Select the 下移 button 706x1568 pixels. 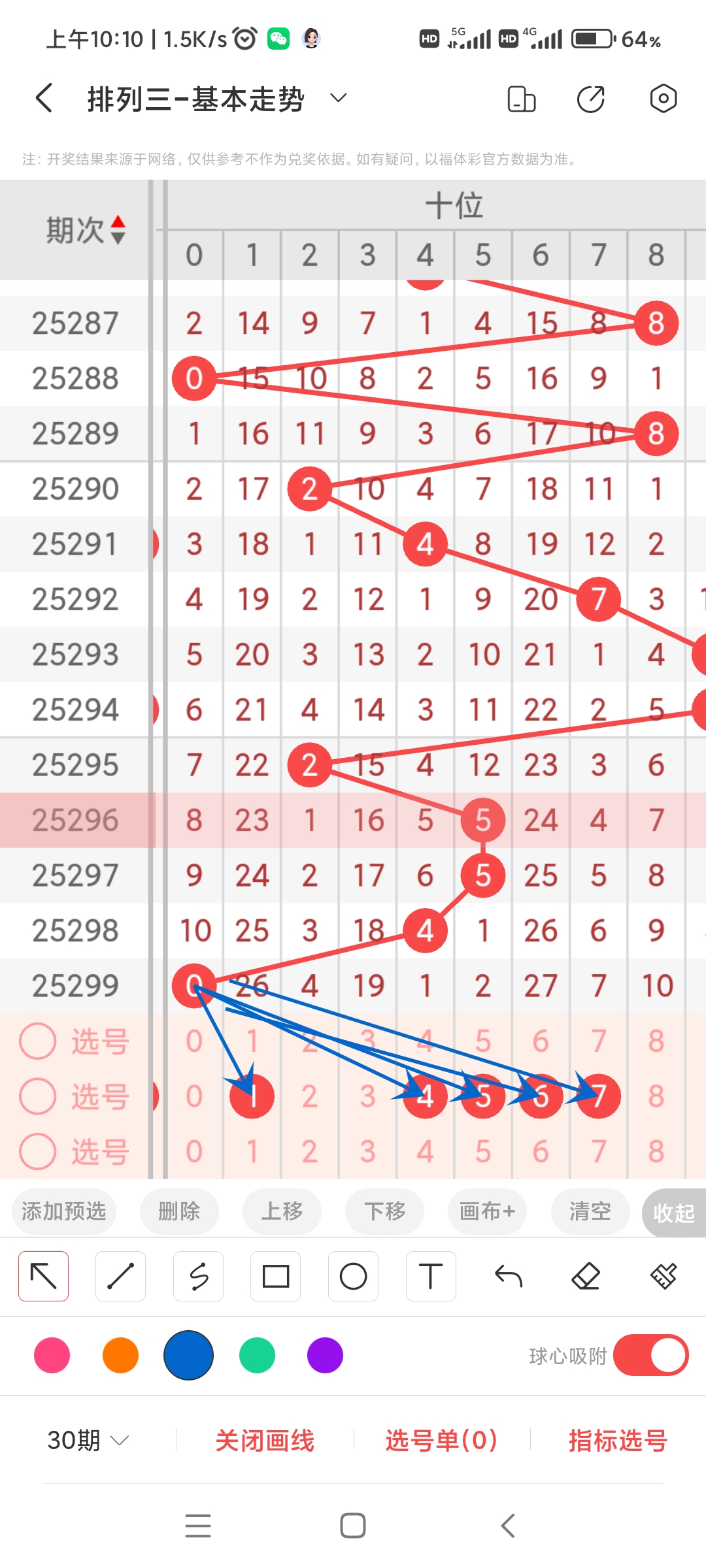coord(384,1212)
